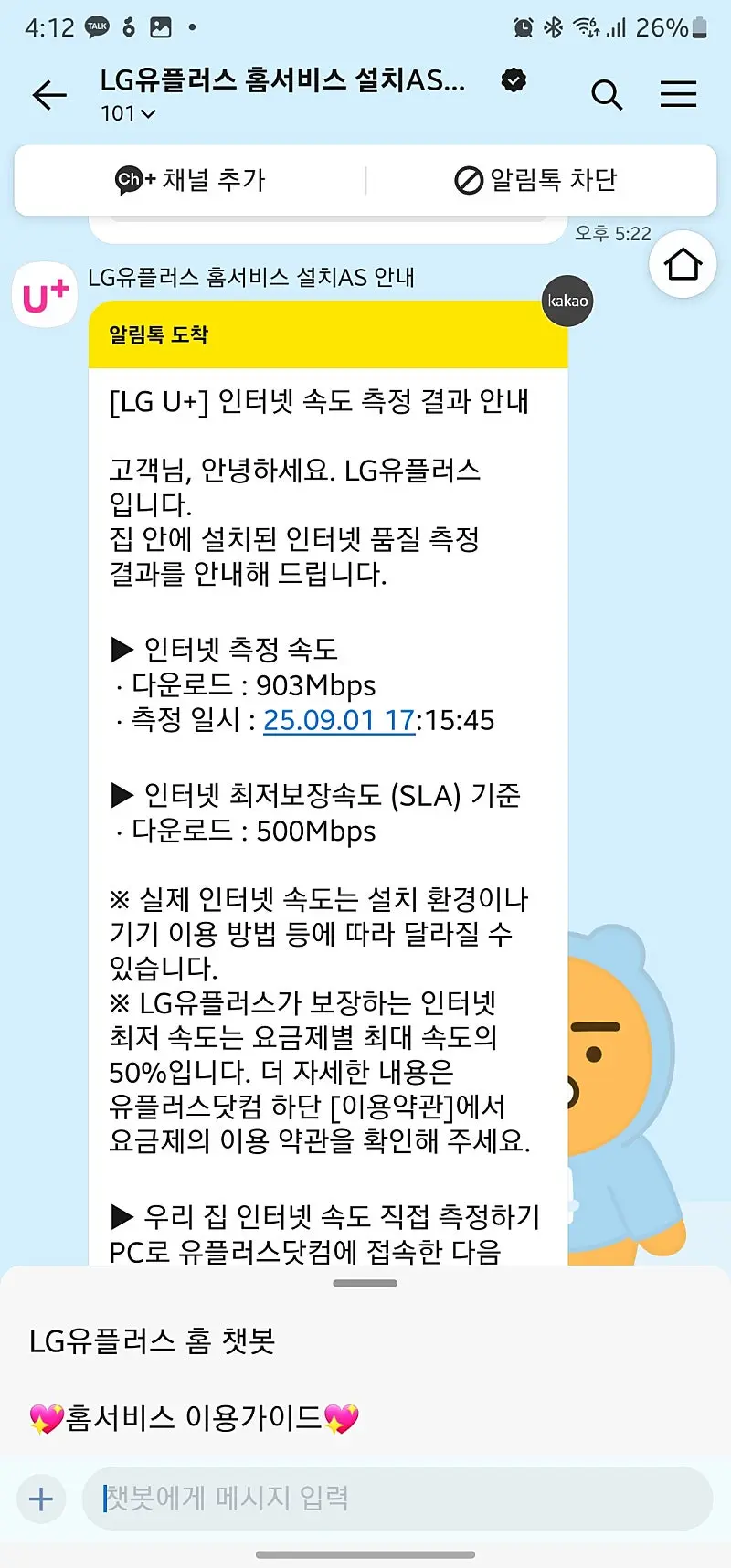Go back using the arrow icon

coord(49,95)
